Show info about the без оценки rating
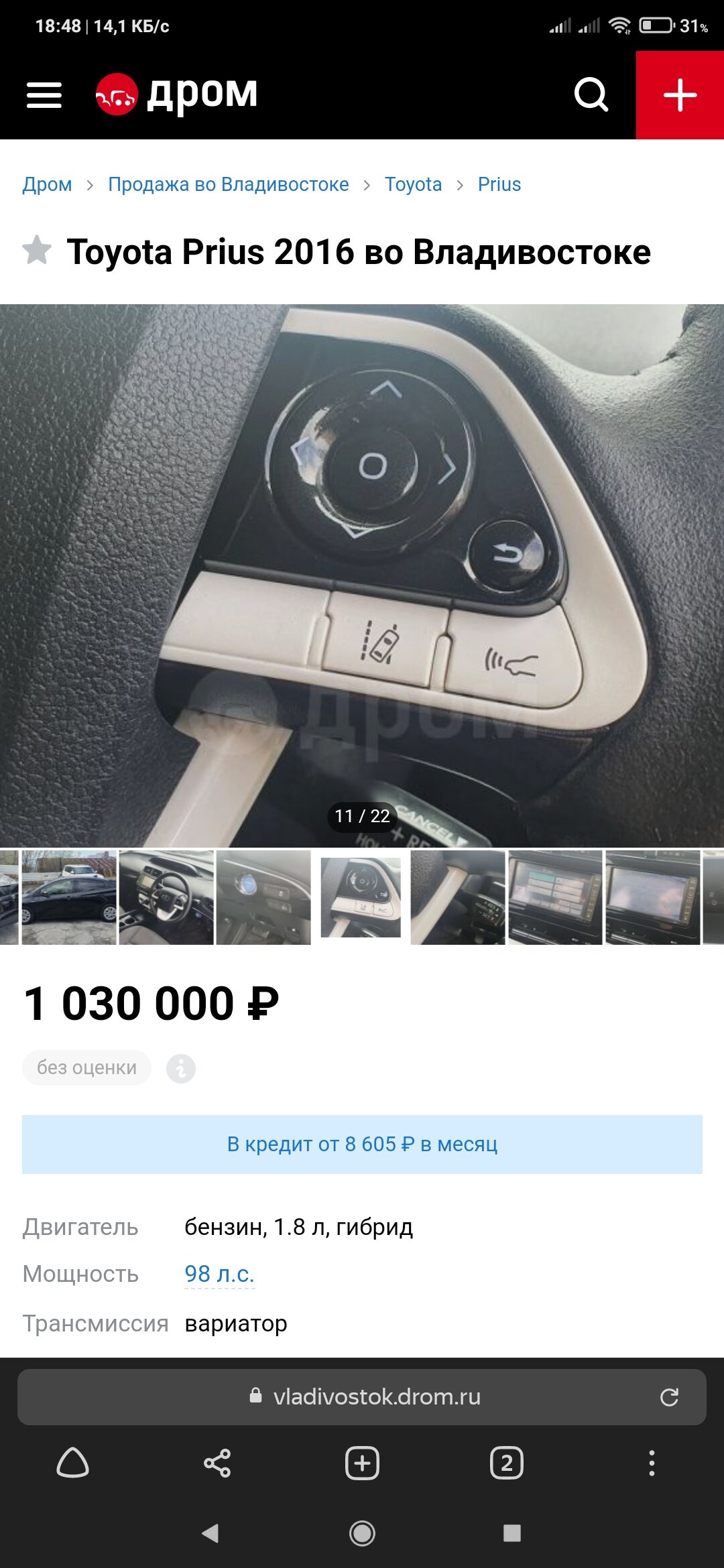724x1568 pixels. click(181, 1068)
